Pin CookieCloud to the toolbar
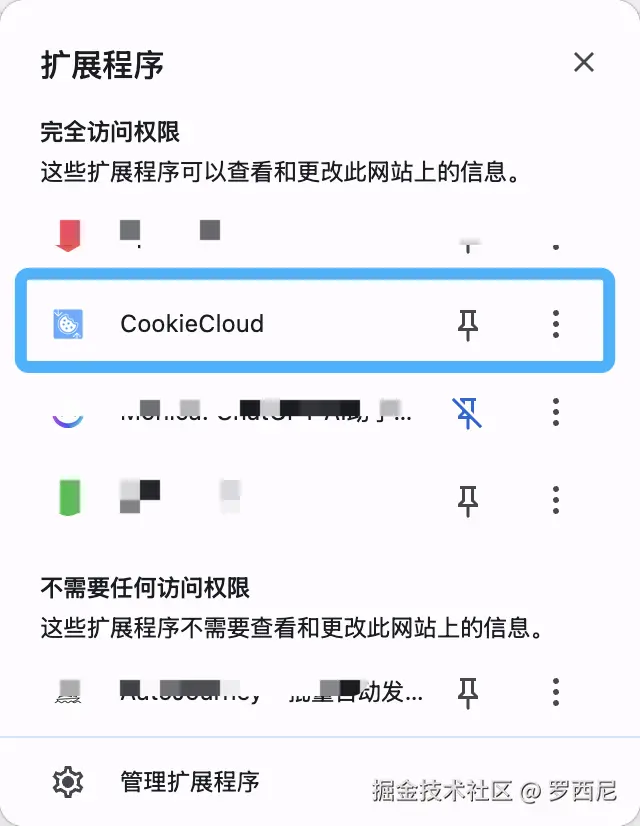Viewport: 640px width, 826px height. (x=468, y=324)
